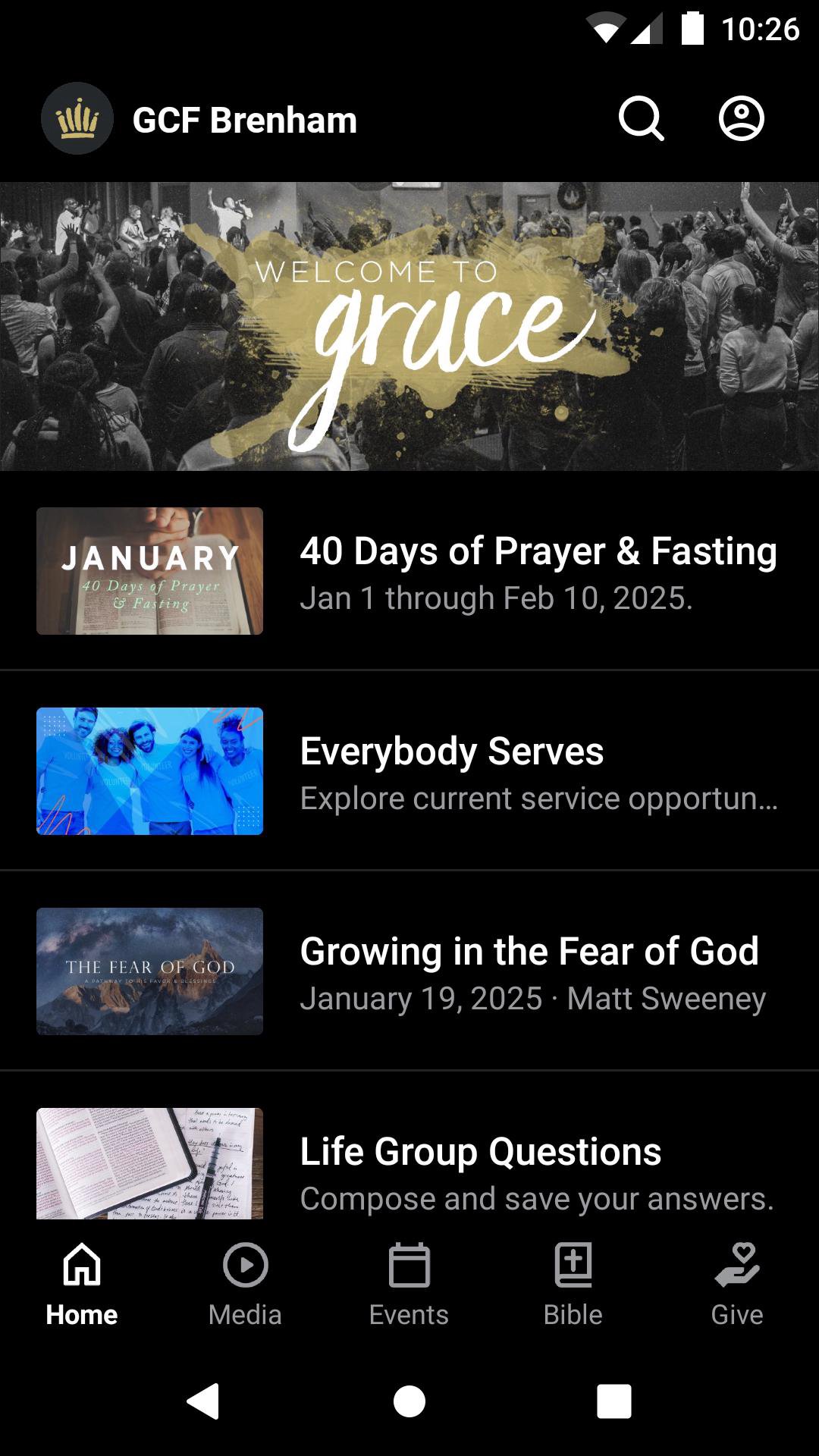This screenshot has height=1456, width=819.
Task: Go to the system home screen
Action: click(409, 1401)
